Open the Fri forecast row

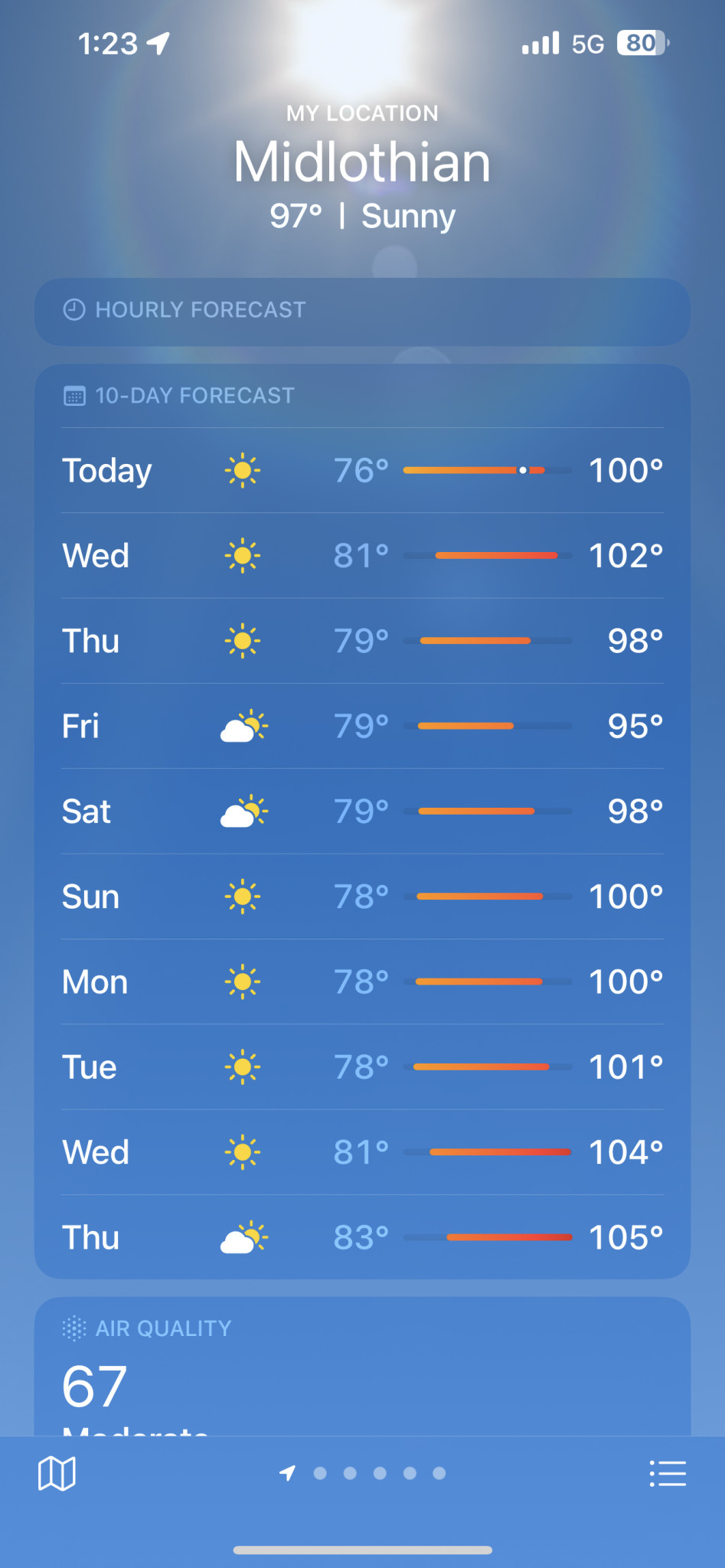point(362,726)
